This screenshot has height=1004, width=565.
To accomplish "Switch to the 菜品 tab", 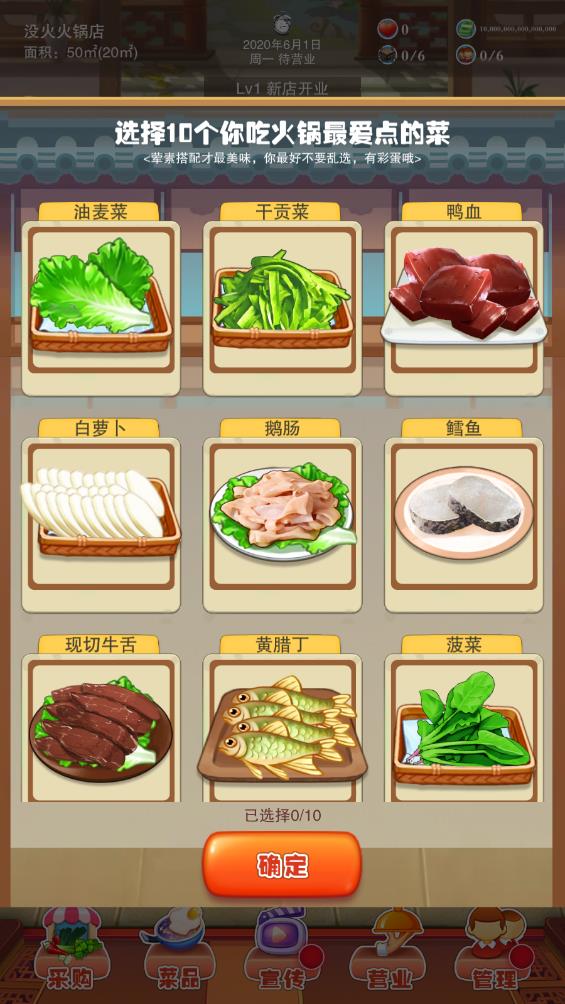I will point(178,949).
